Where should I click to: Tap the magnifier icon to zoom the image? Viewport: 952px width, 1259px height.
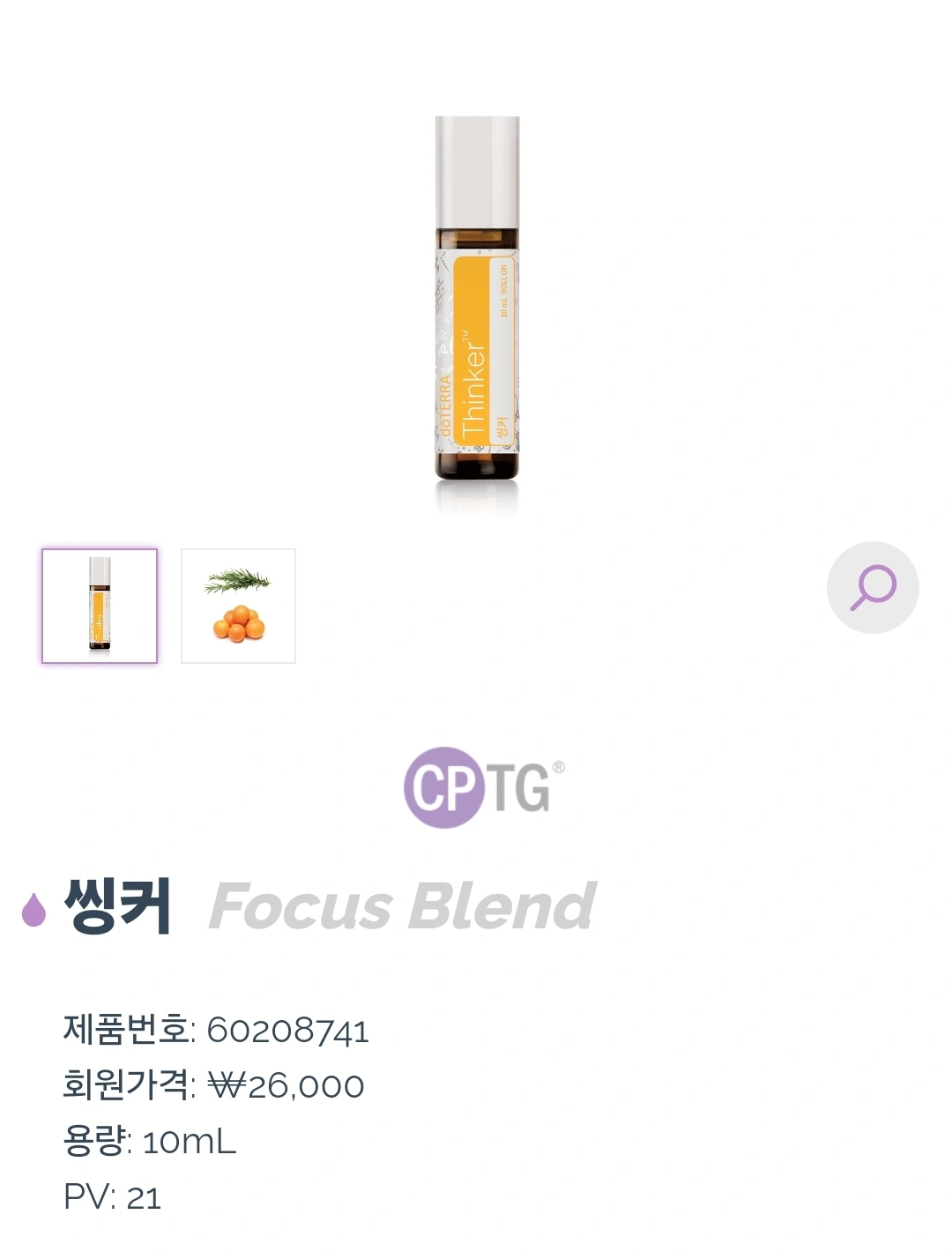pos(873,588)
